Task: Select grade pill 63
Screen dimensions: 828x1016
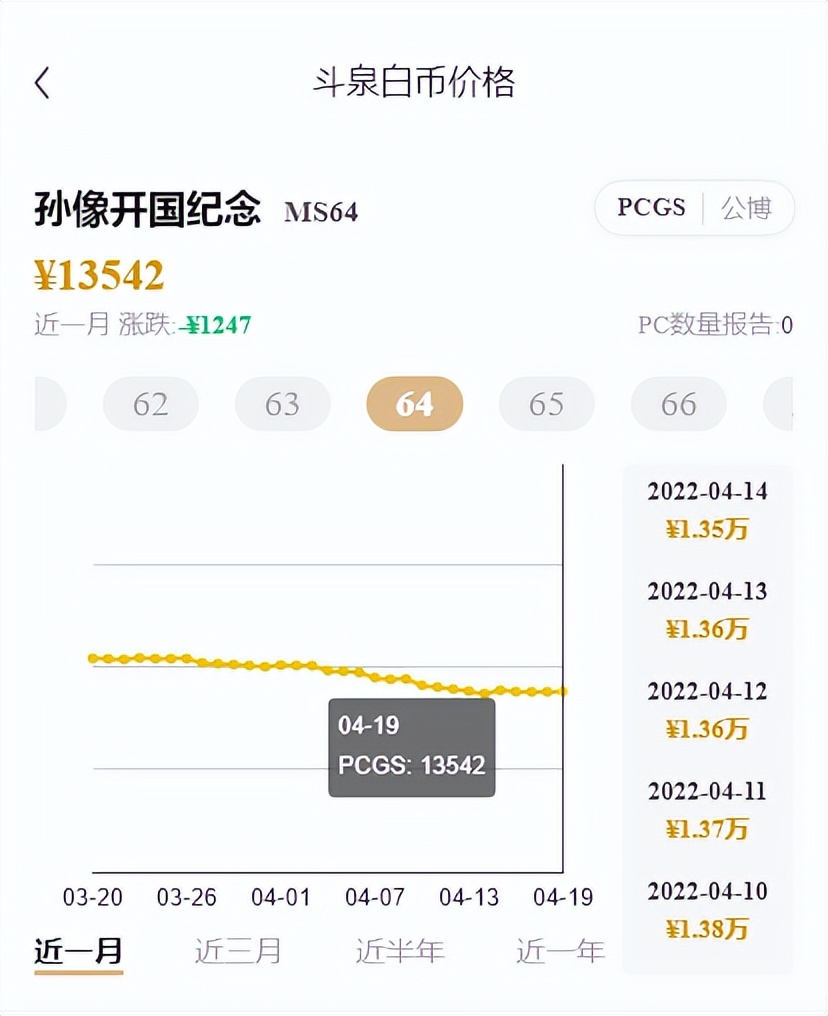Action: coord(282,404)
